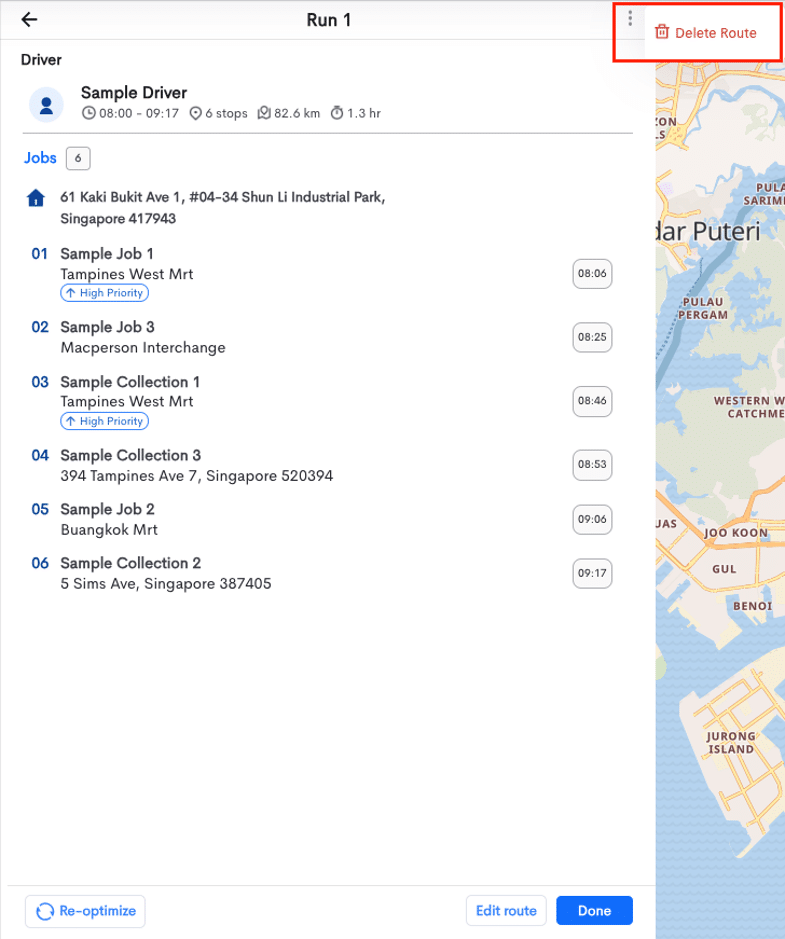The image size is (785, 939).
Task: Open Sample Collection 3 stop
Action: (x=196, y=465)
